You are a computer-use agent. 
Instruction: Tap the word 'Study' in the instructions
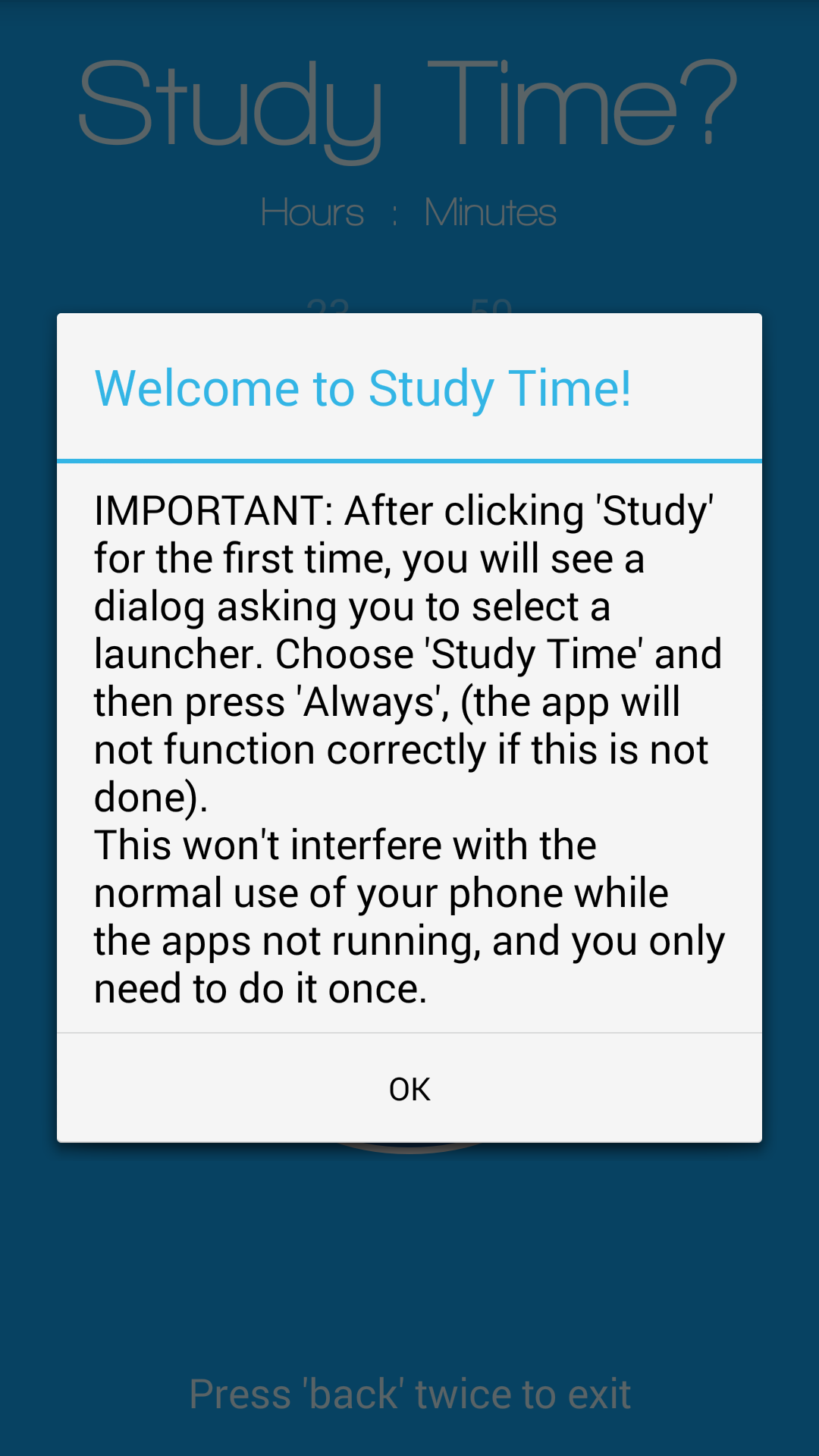click(654, 510)
